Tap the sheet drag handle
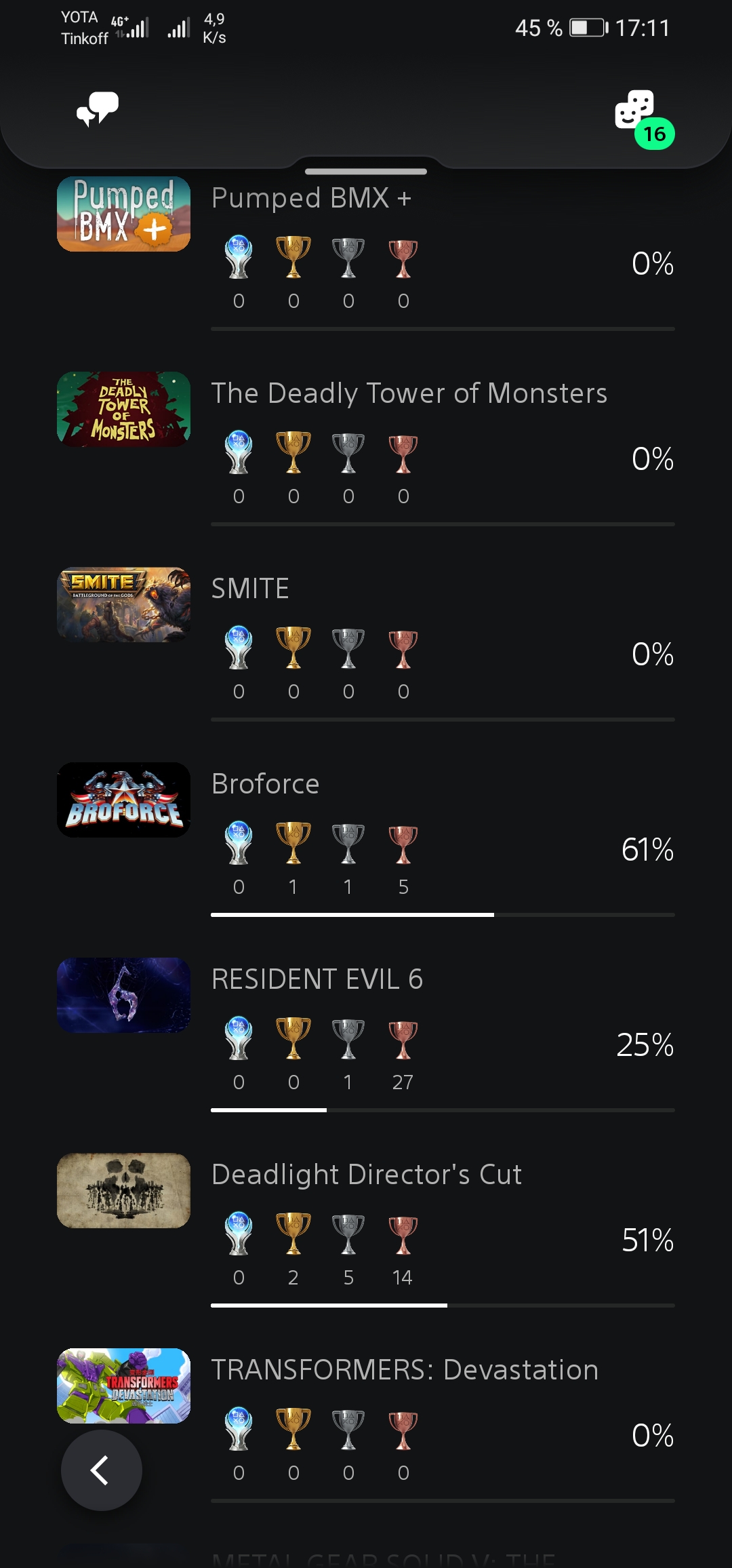 click(x=366, y=172)
